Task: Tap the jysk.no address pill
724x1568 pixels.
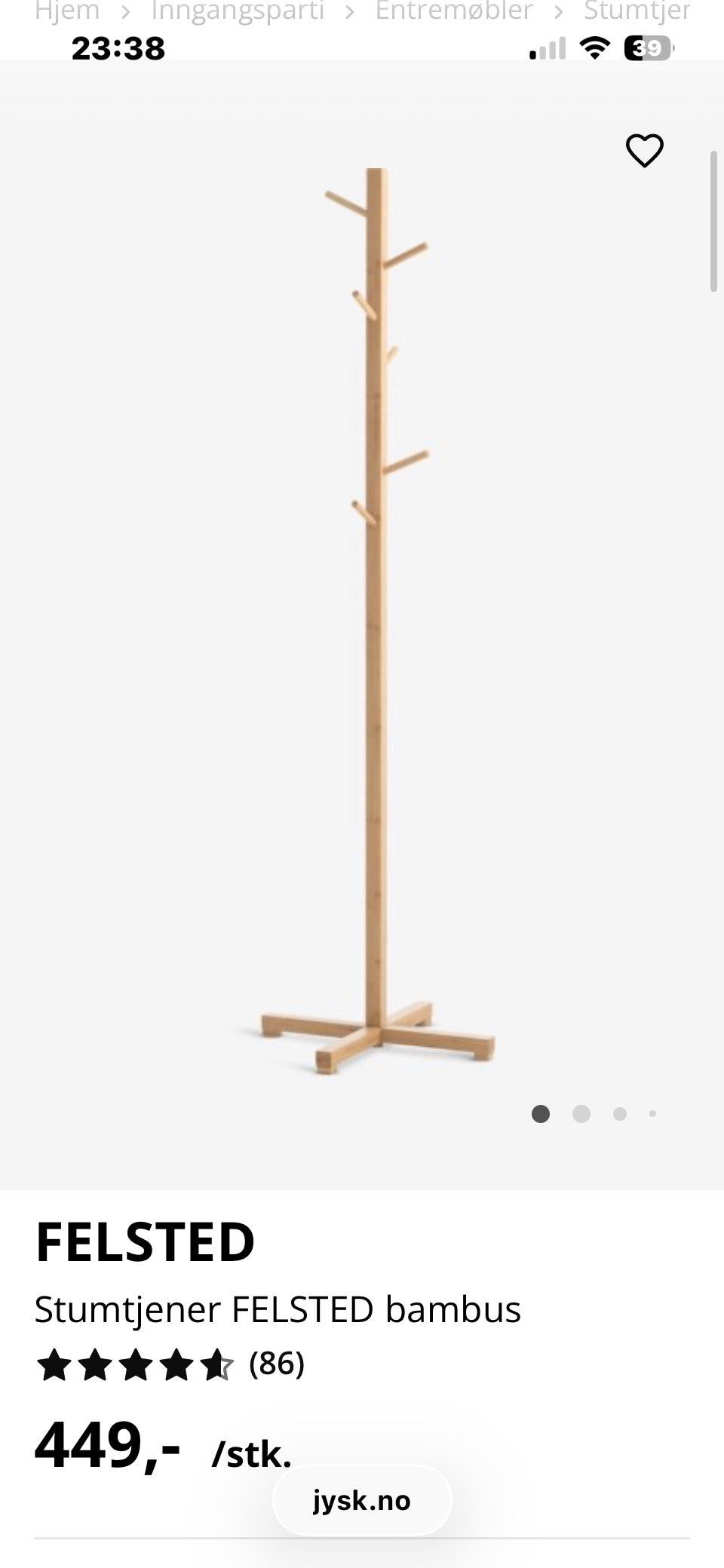Action: coord(362,1500)
